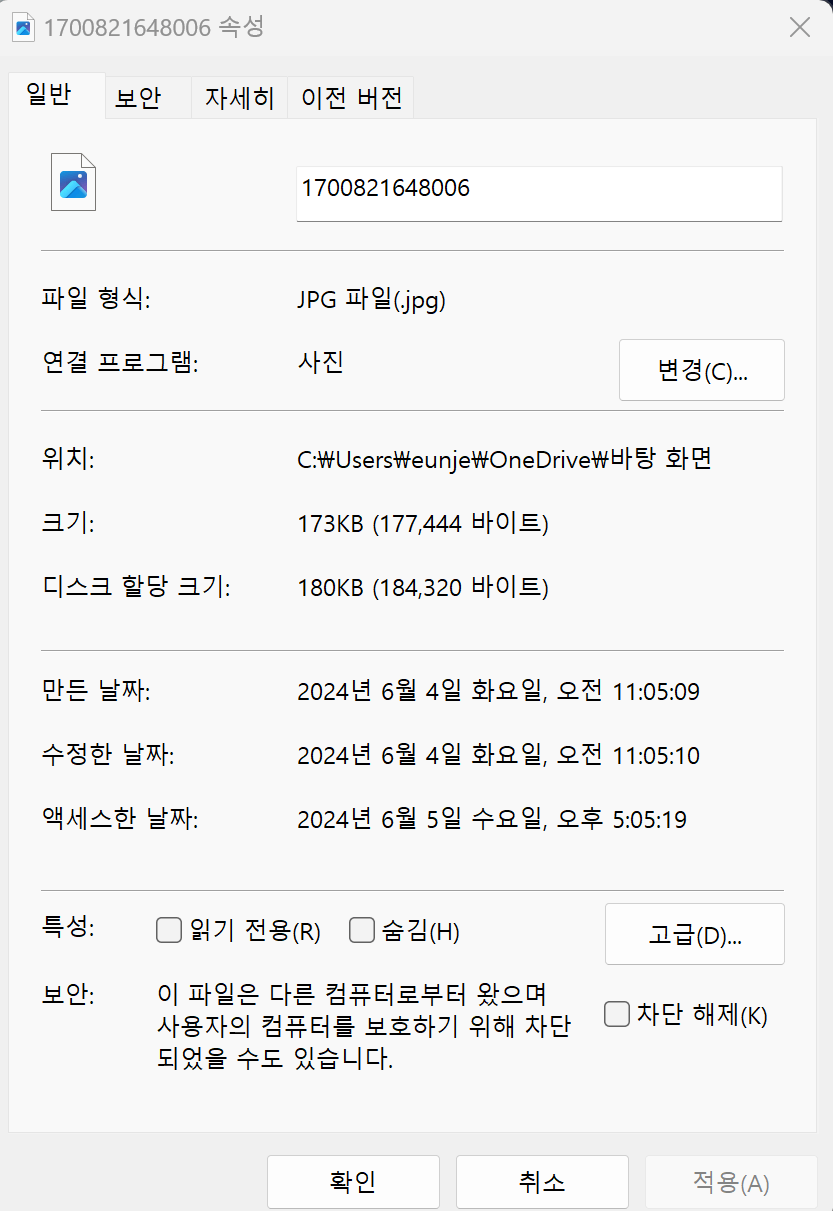Viewport: 833px width, 1211px height.
Task: Close the properties dialog with X
Action: (x=799, y=28)
